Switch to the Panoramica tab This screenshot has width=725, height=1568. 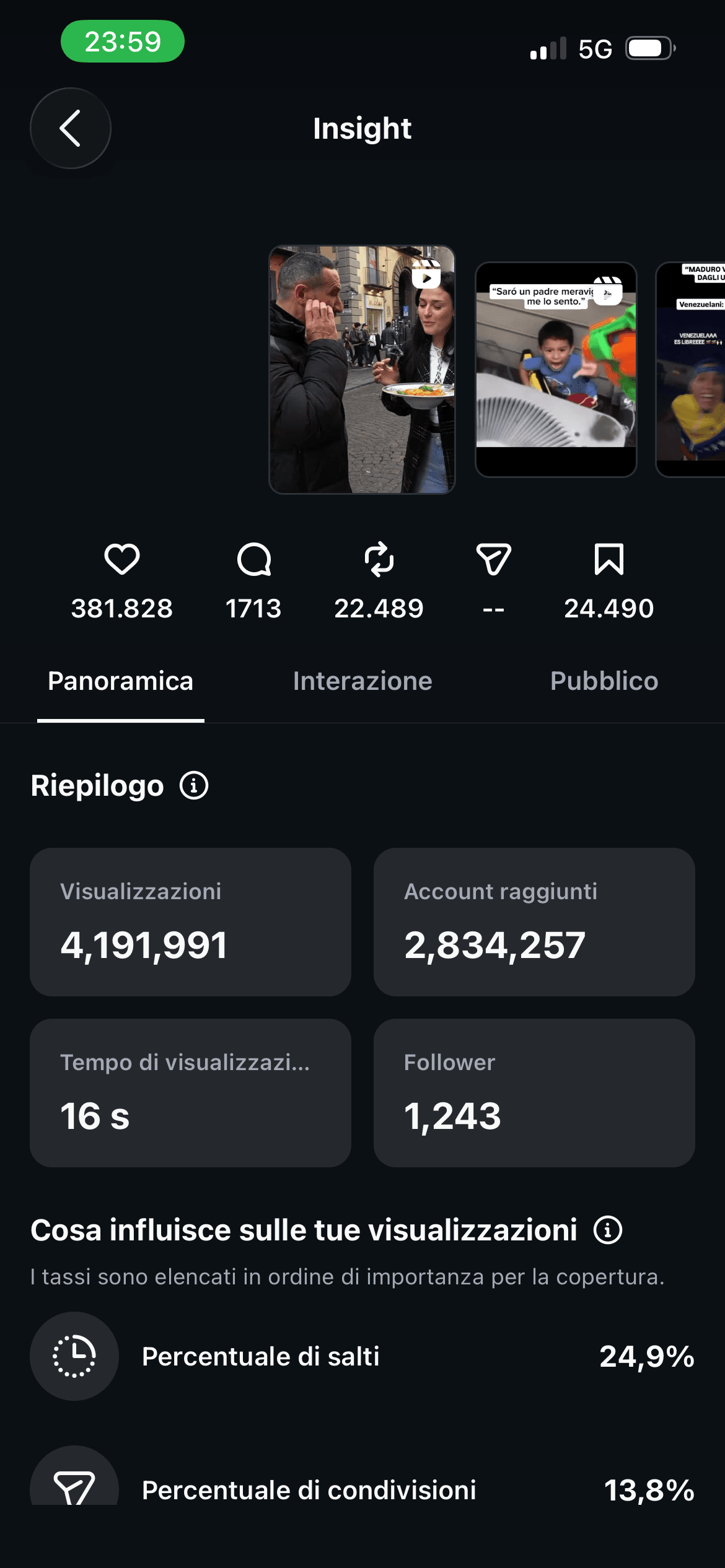click(121, 681)
